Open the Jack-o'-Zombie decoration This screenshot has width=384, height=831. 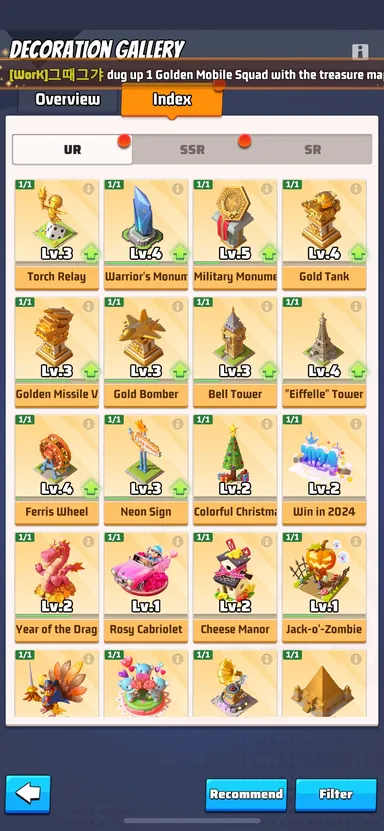(324, 588)
